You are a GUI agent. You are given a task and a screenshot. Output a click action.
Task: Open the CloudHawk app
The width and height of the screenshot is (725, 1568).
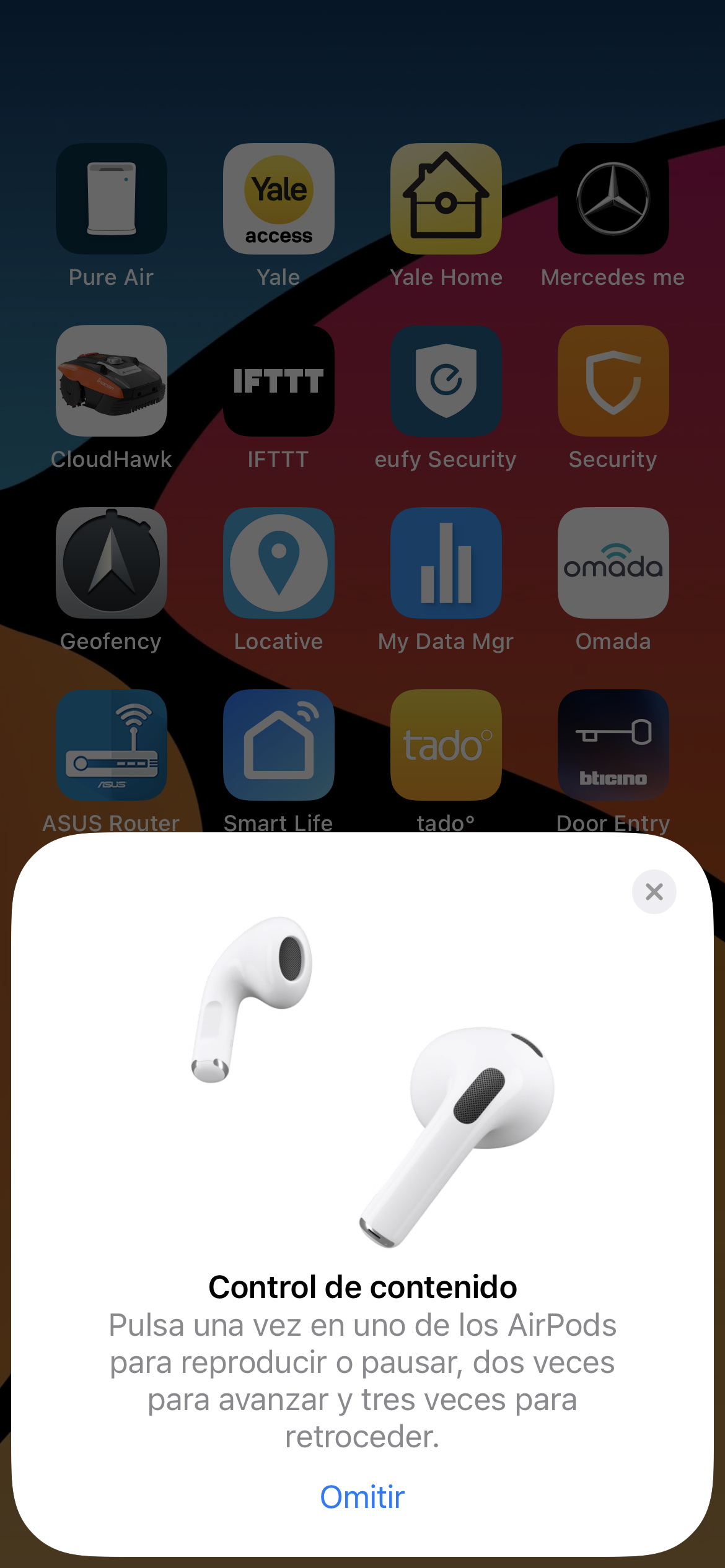coord(112,381)
